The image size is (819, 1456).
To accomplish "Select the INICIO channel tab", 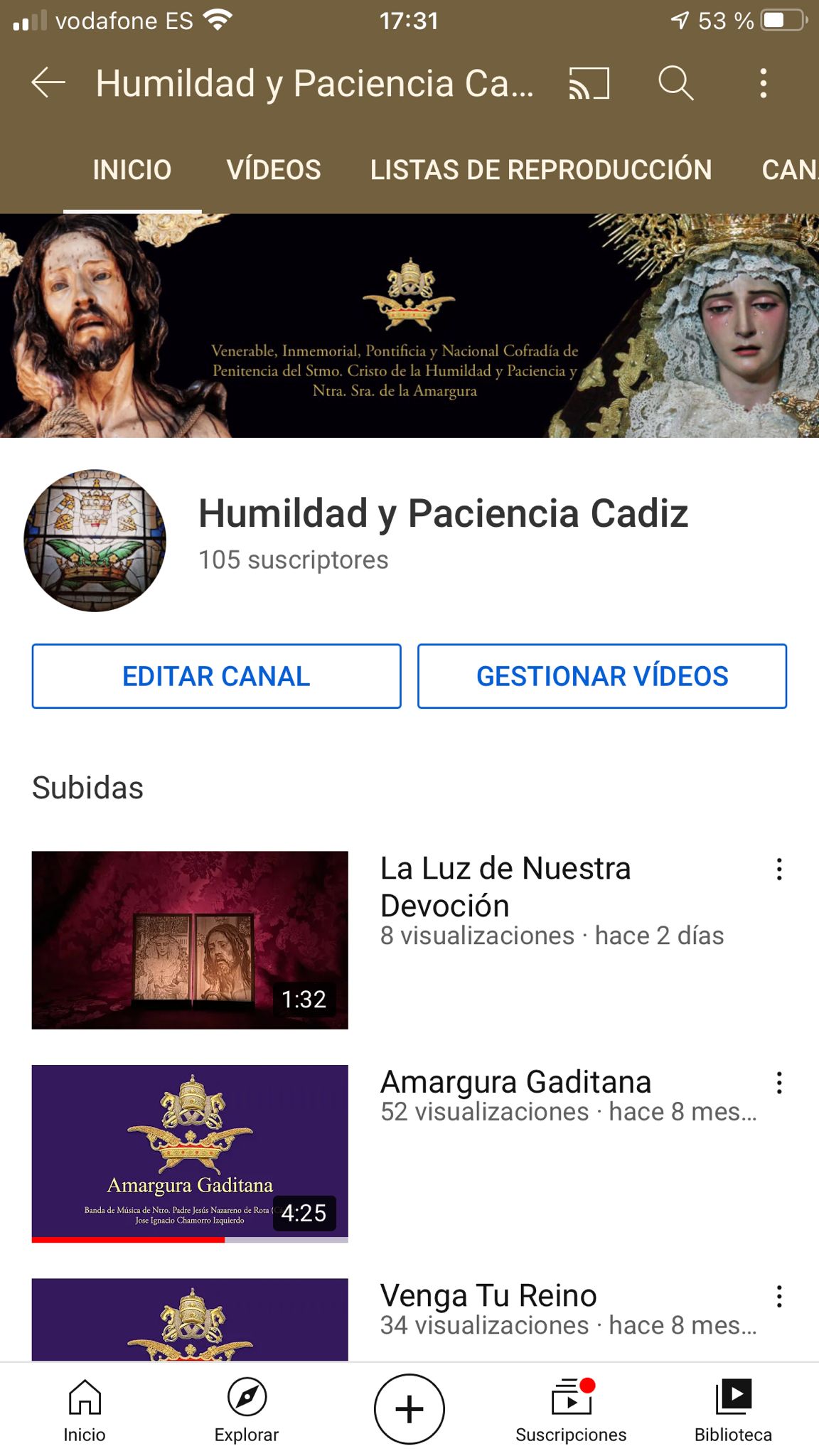I will (x=132, y=170).
